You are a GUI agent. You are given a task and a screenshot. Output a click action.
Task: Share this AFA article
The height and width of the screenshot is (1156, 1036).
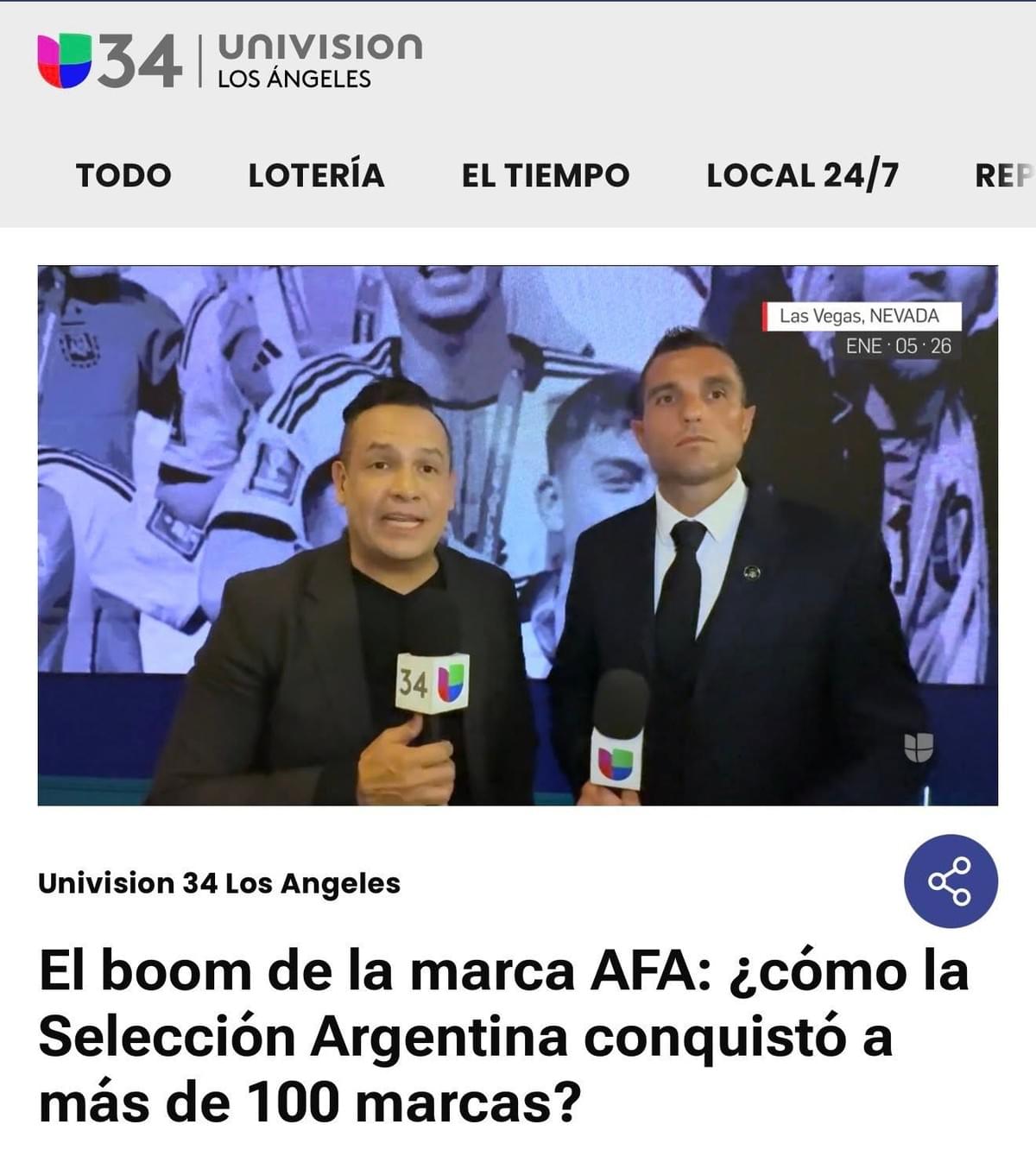pos(950,881)
